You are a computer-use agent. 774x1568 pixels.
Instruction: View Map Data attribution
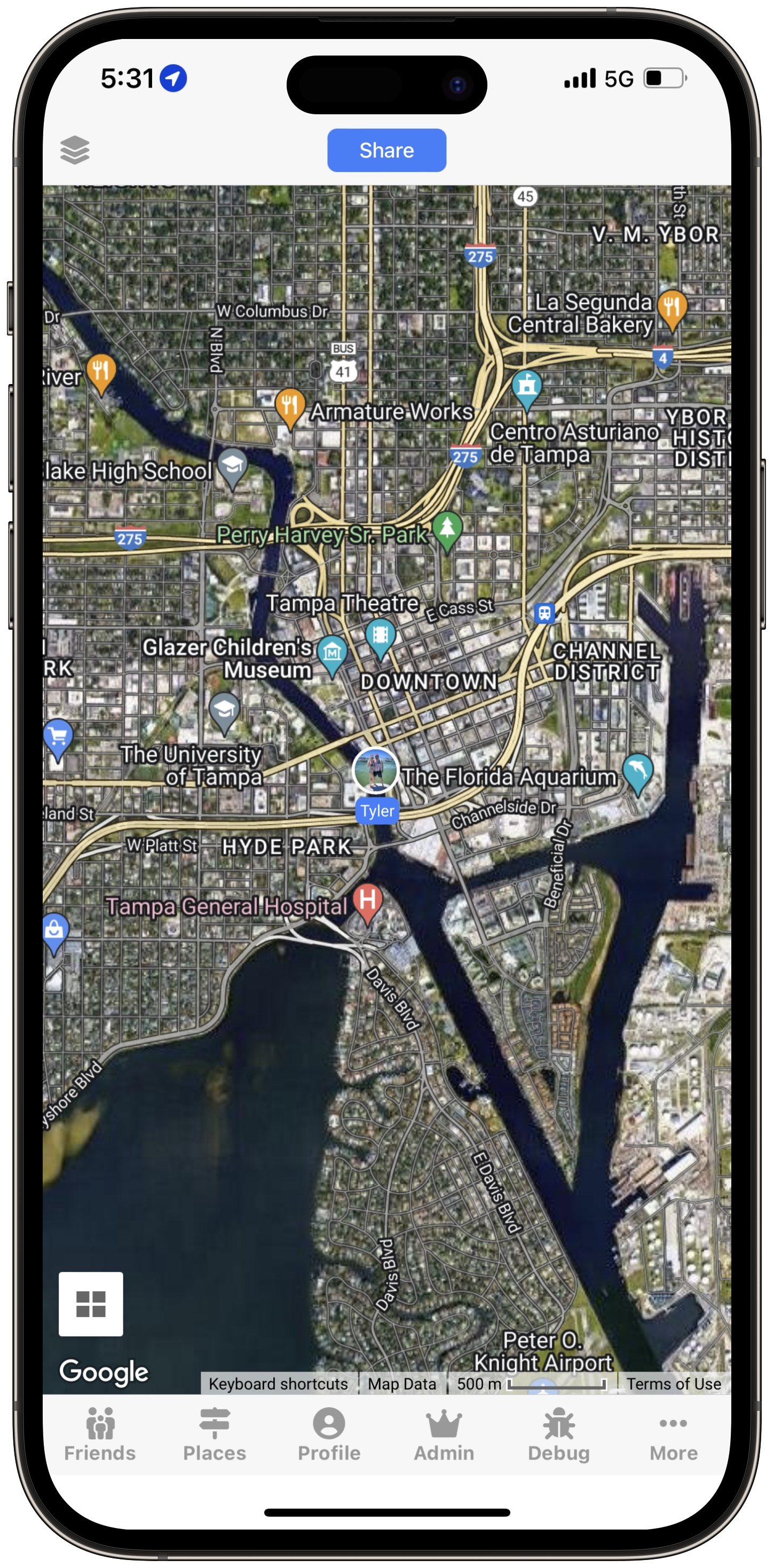coord(401,1384)
